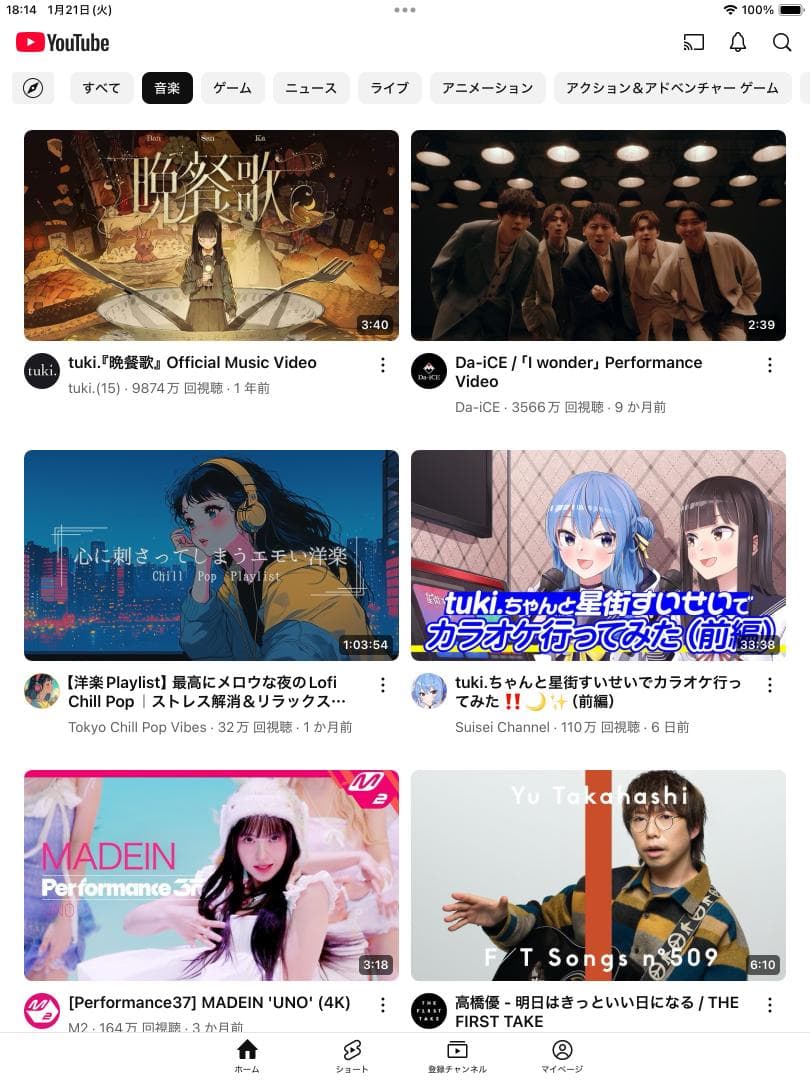Open the options menu for 晩餐歌 video
810x1080 pixels.
[382, 365]
